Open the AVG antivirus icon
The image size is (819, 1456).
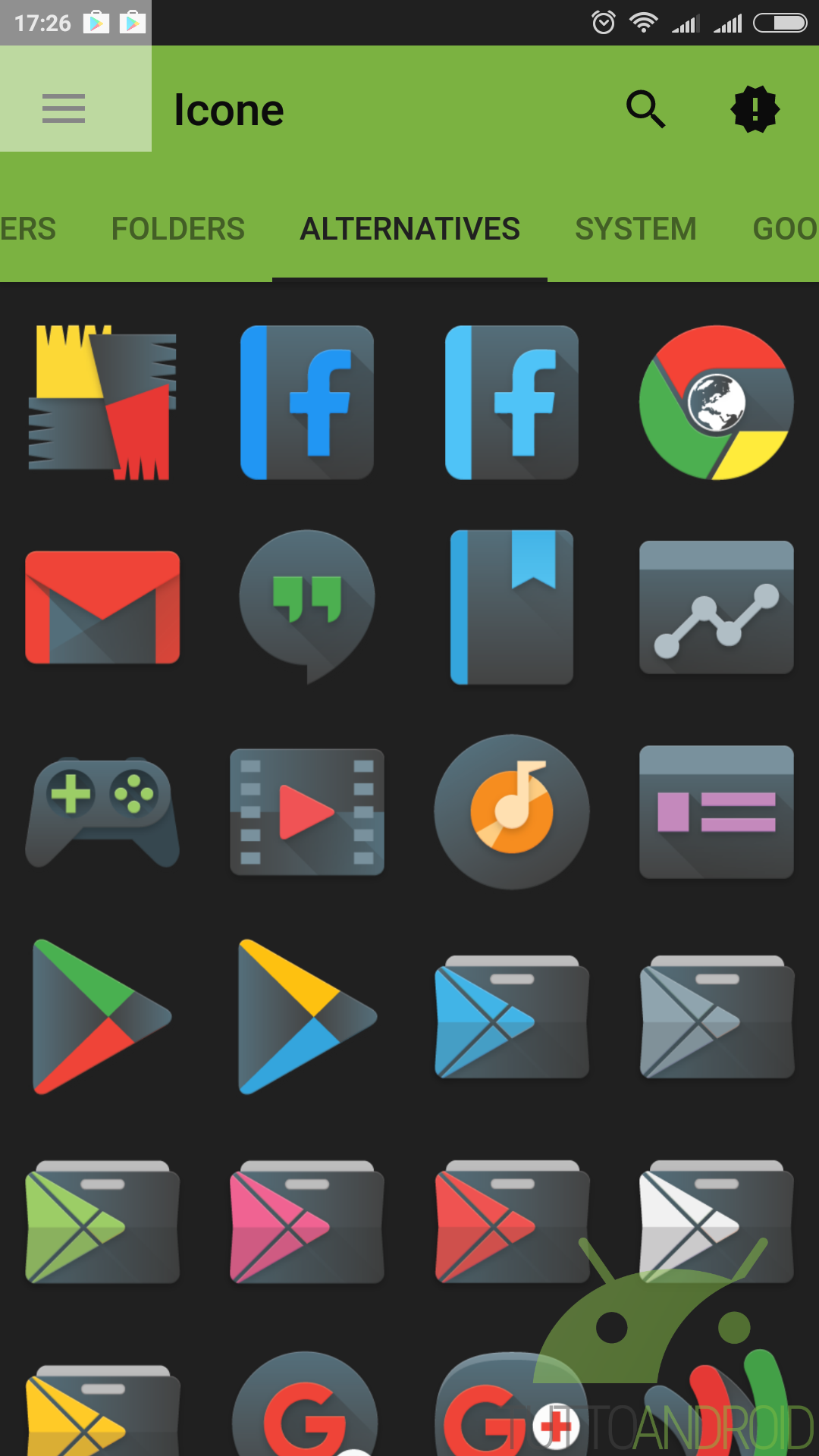(102, 403)
